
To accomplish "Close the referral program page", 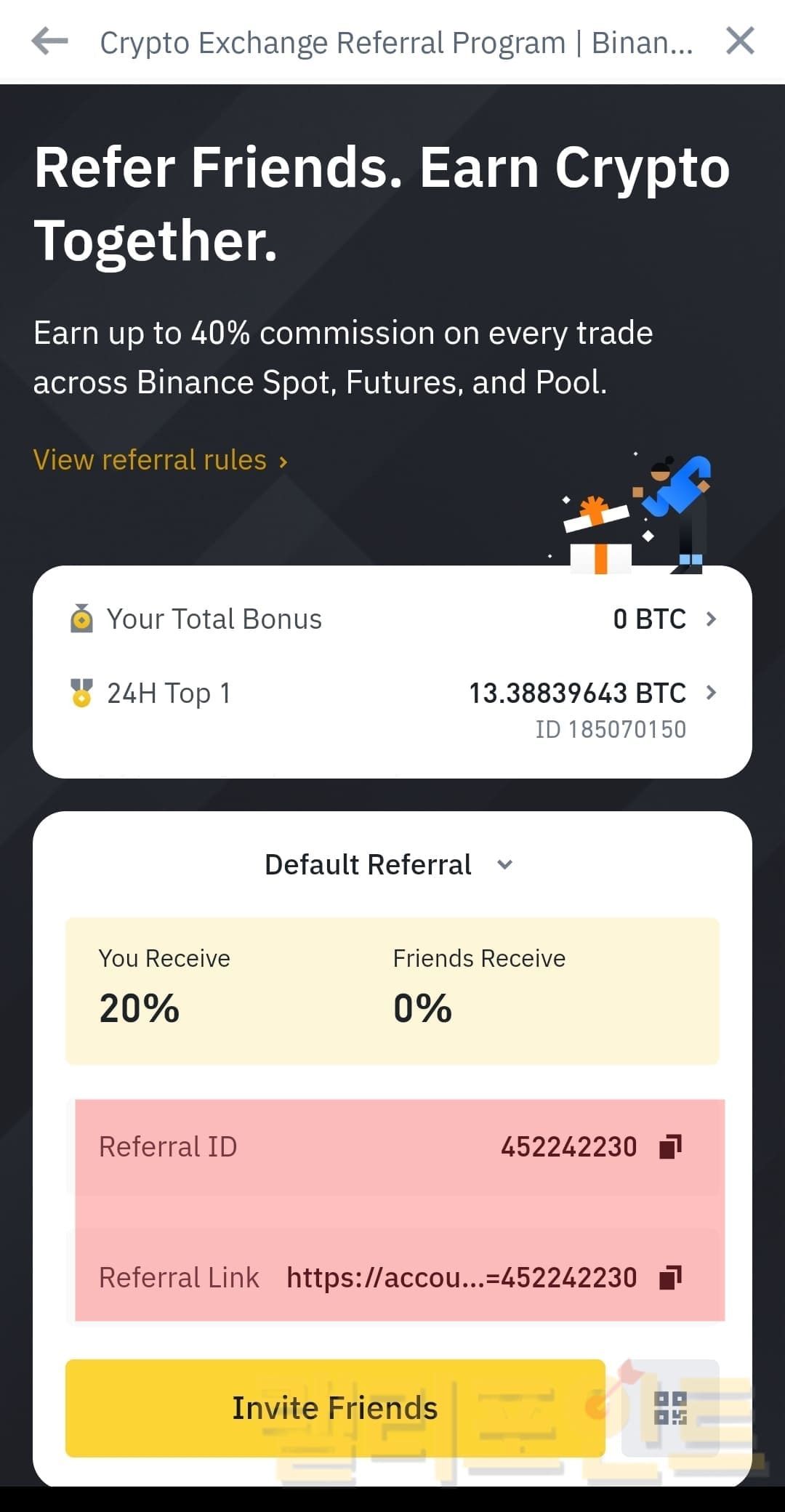I will click(x=740, y=41).
